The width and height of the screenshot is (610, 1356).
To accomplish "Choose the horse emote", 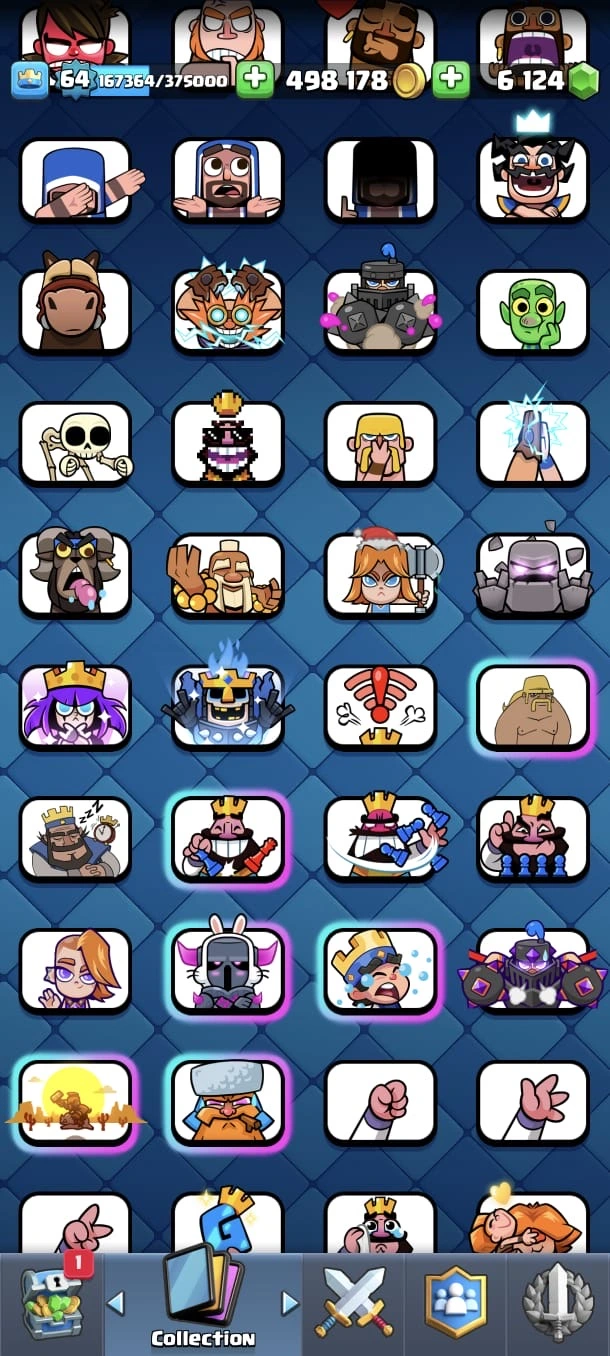I will tap(76, 312).
